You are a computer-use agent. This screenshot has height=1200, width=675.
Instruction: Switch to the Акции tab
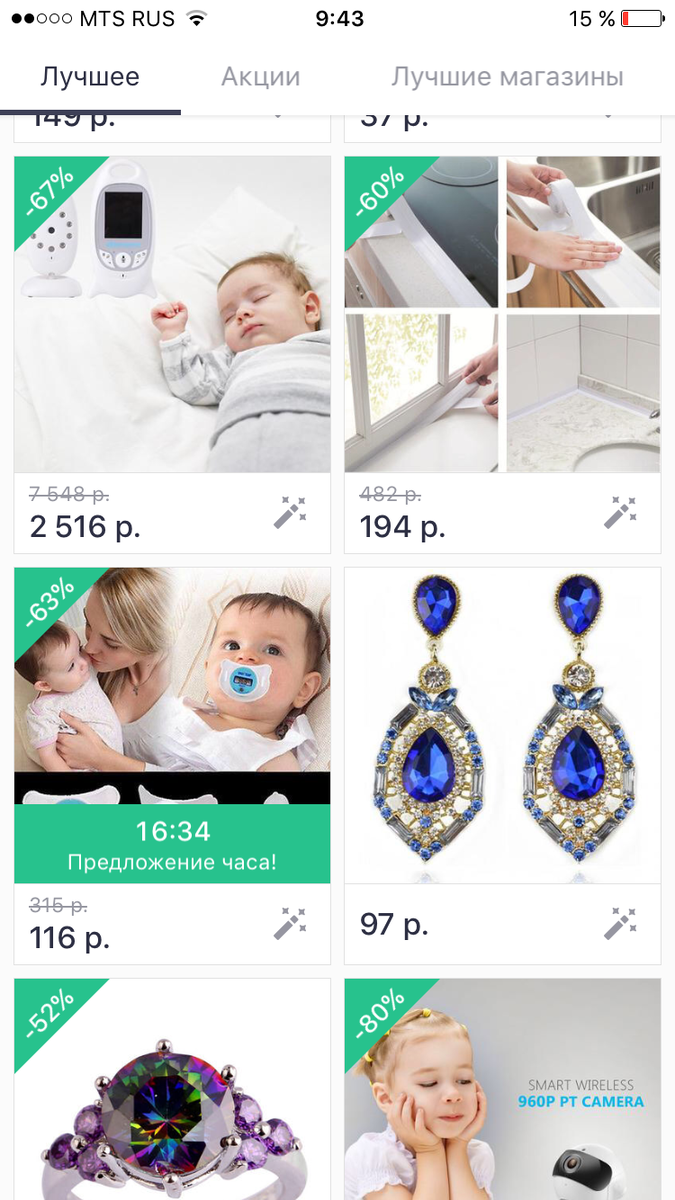[260, 77]
